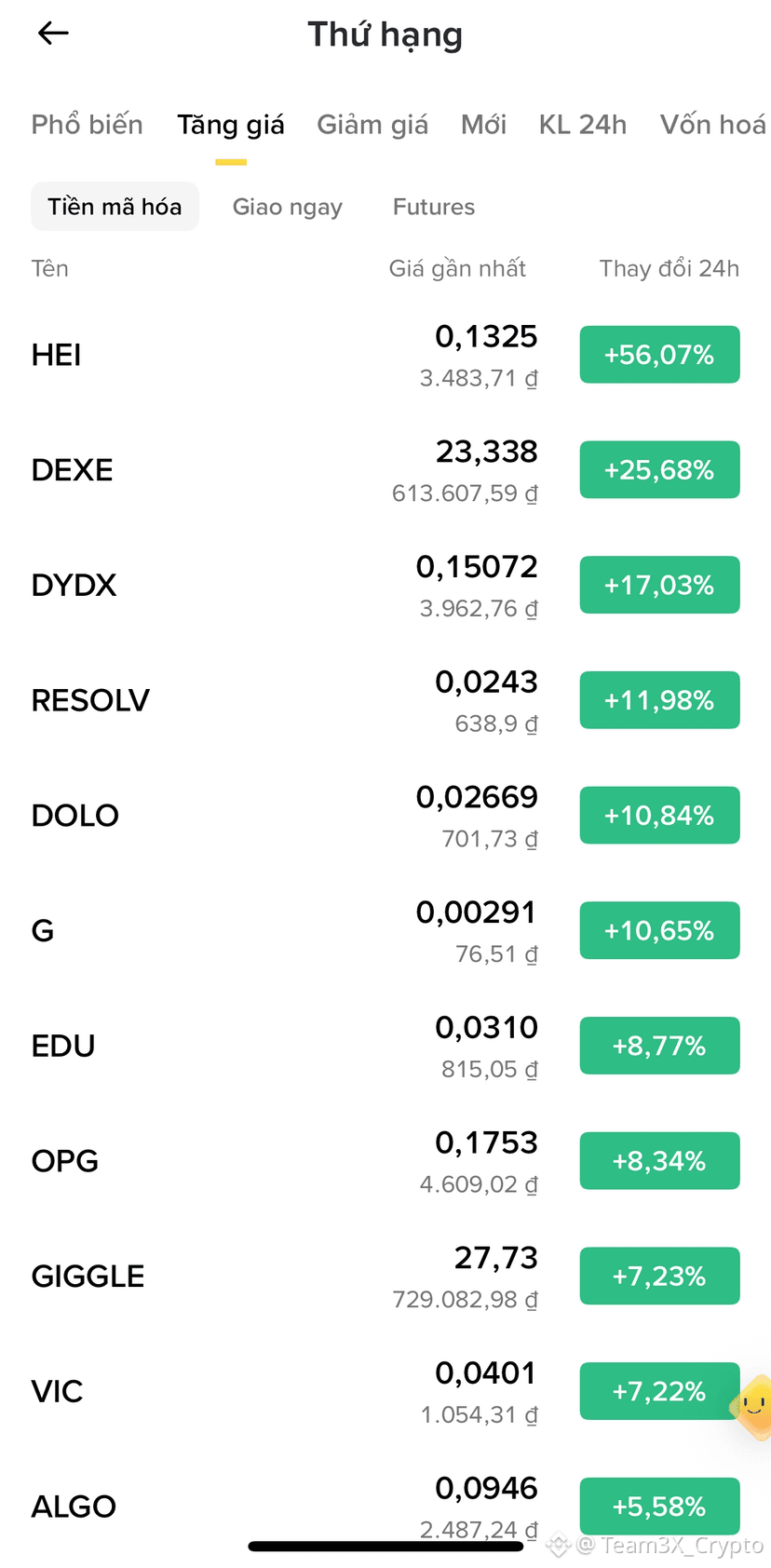Tap the +56,07% change button for HEI
This screenshot has width=771, height=1568.
pyautogui.click(x=659, y=355)
